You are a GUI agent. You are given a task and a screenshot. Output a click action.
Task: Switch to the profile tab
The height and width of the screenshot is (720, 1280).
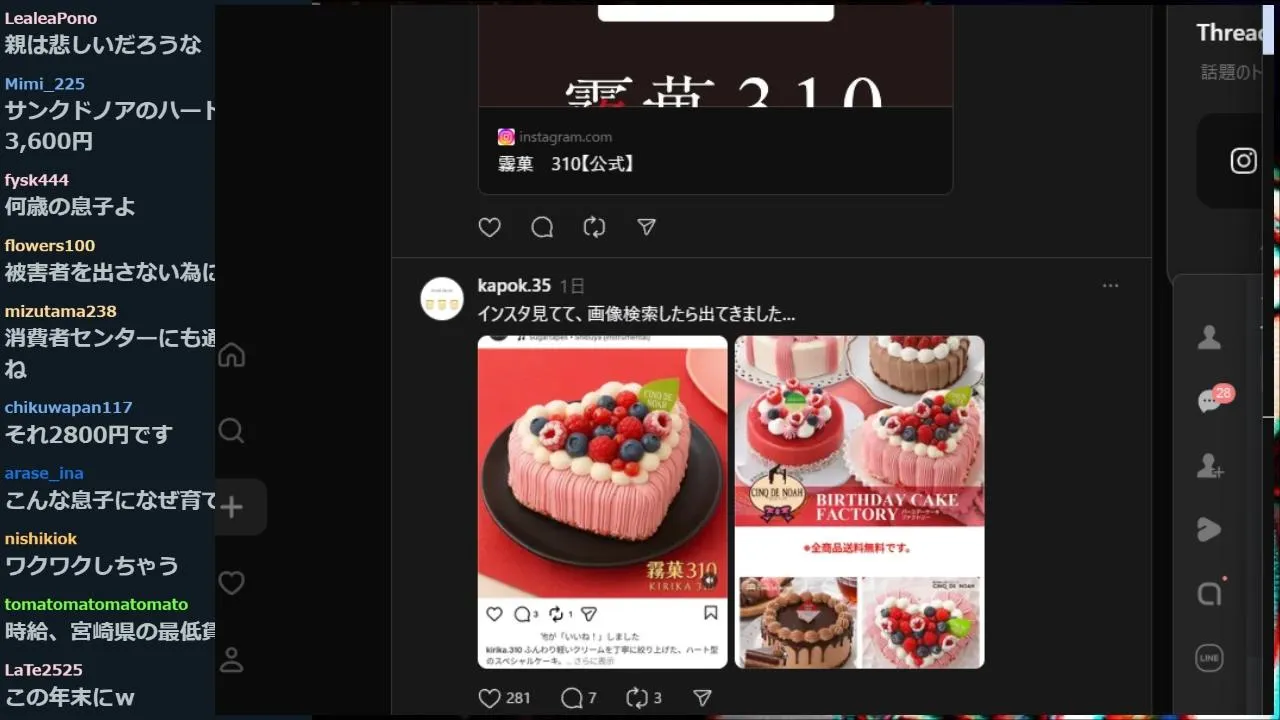point(231,660)
